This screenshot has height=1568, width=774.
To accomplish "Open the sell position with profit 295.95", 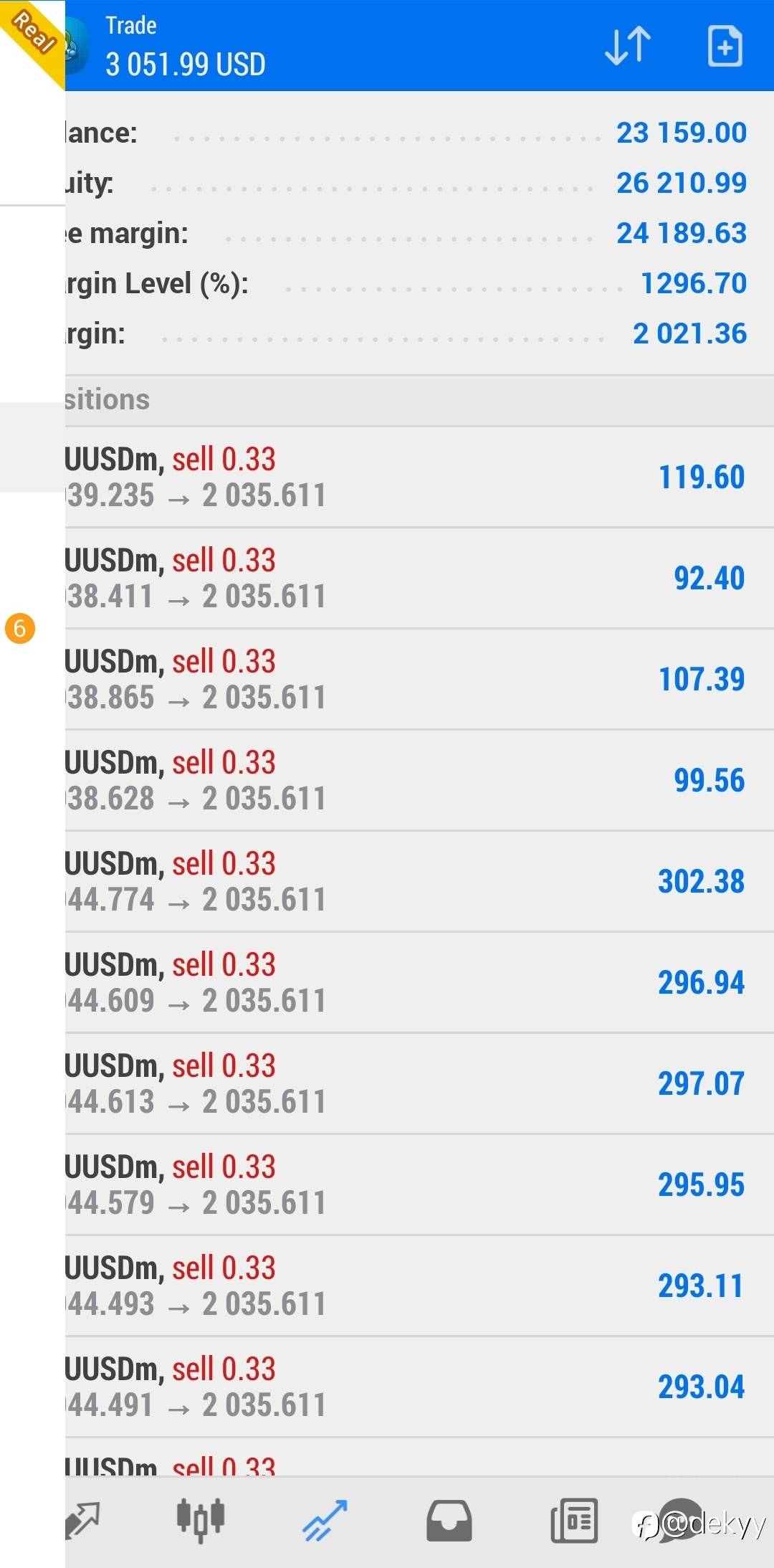I will pos(419,1185).
